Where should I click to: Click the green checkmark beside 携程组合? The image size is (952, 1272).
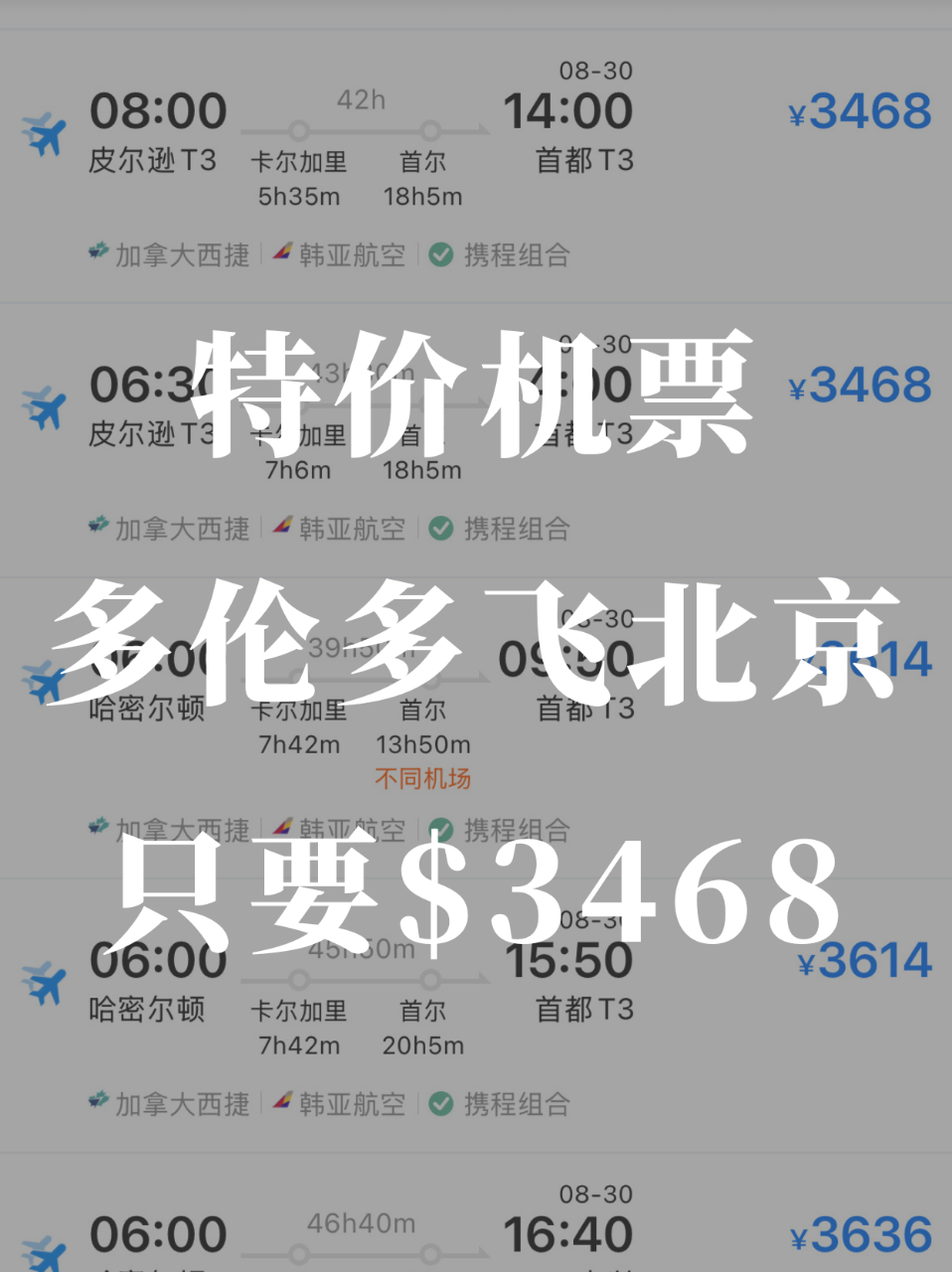coord(439,254)
